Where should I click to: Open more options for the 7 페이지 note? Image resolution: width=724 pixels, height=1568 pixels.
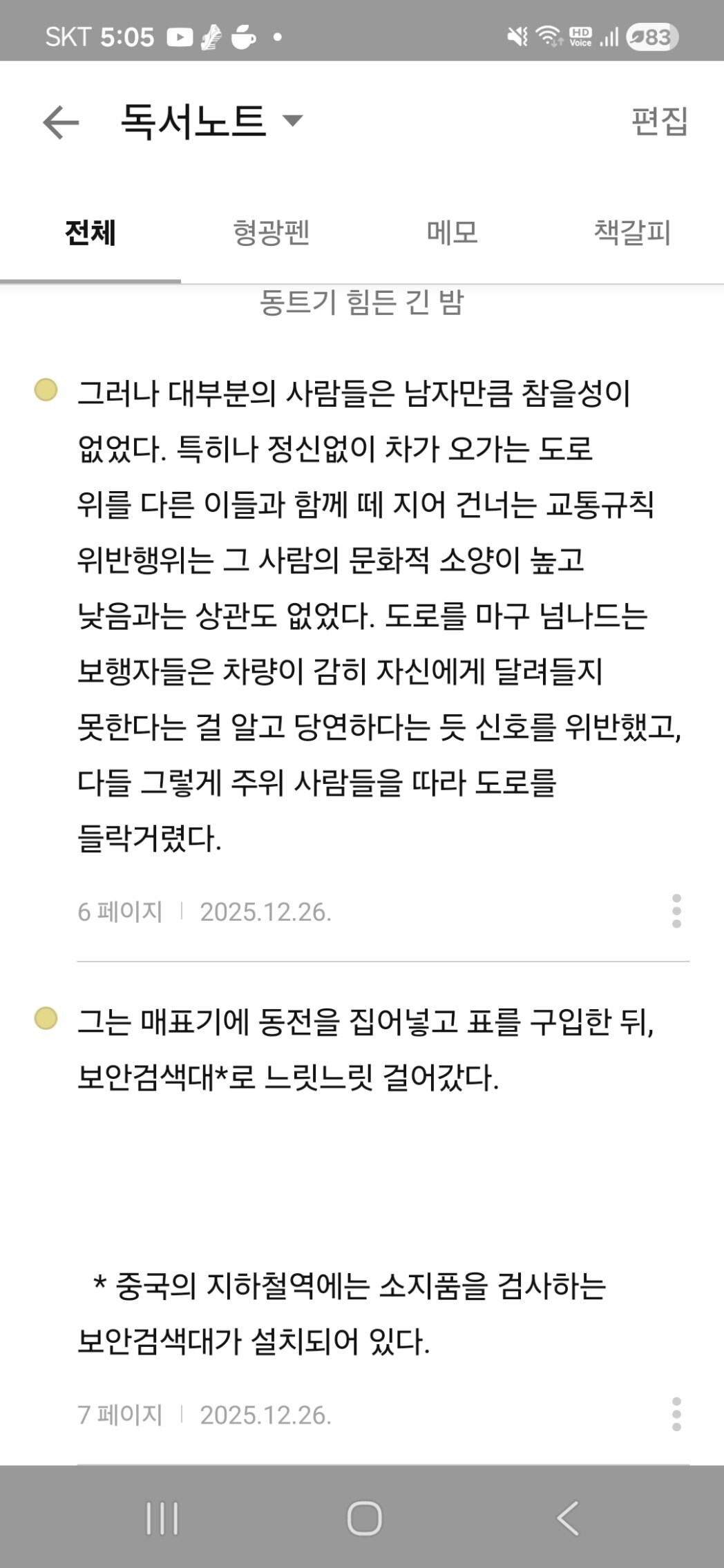point(676,1414)
